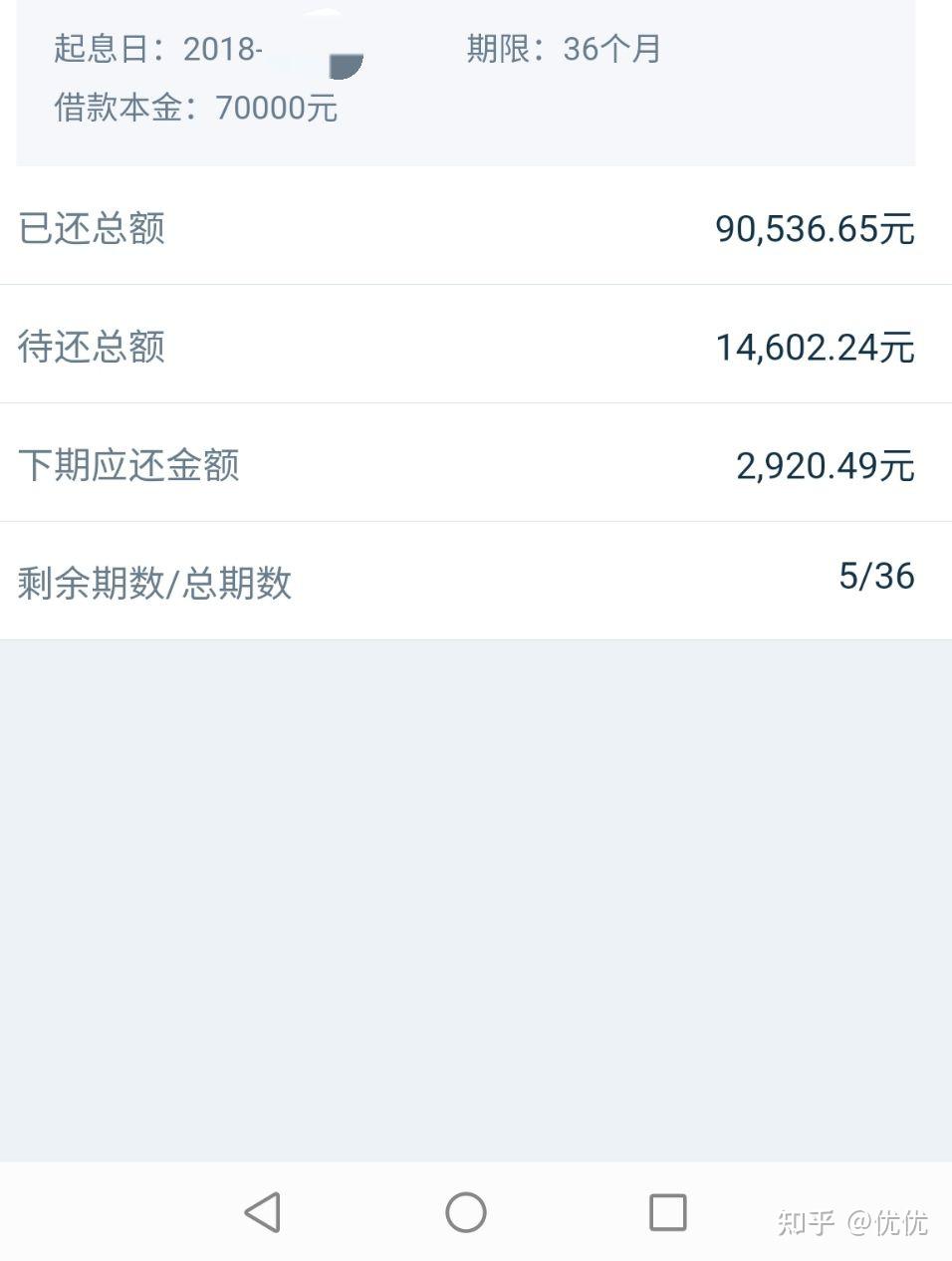This screenshot has width=952, height=1261.
Task: Open recent apps with the square button
Action: tap(667, 1212)
